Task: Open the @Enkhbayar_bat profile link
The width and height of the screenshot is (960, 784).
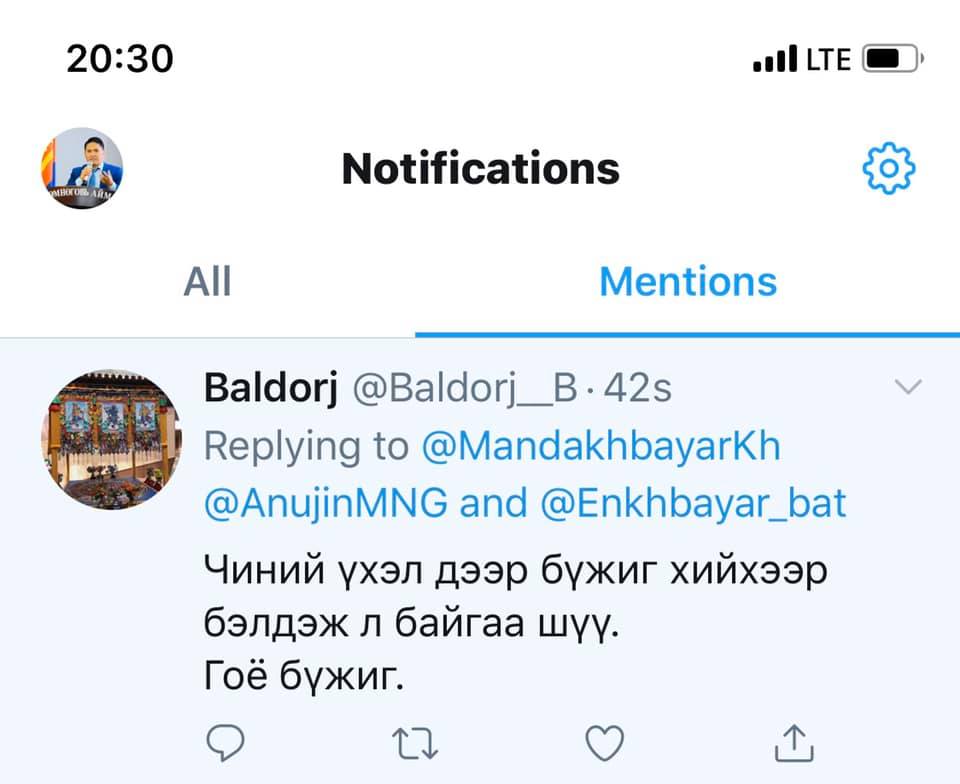Action: point(693,504)
